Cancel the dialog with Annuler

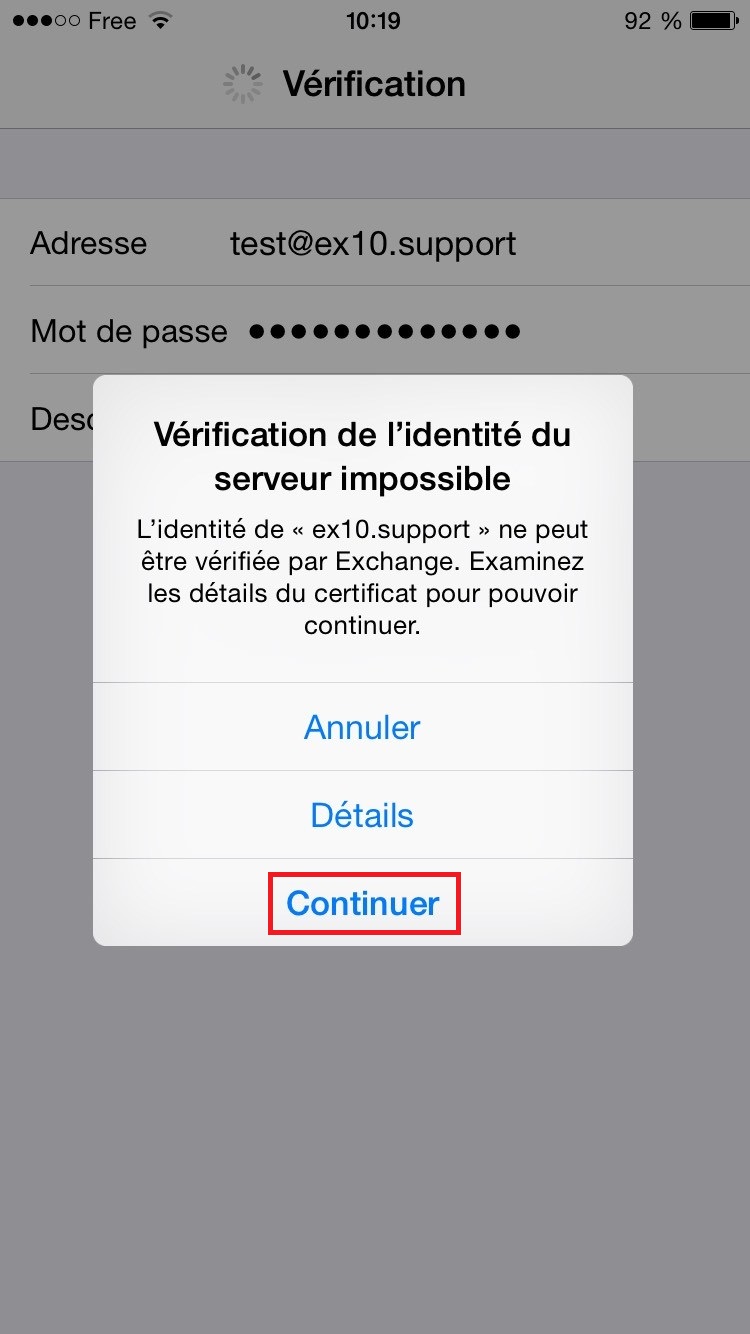(363, 727)
